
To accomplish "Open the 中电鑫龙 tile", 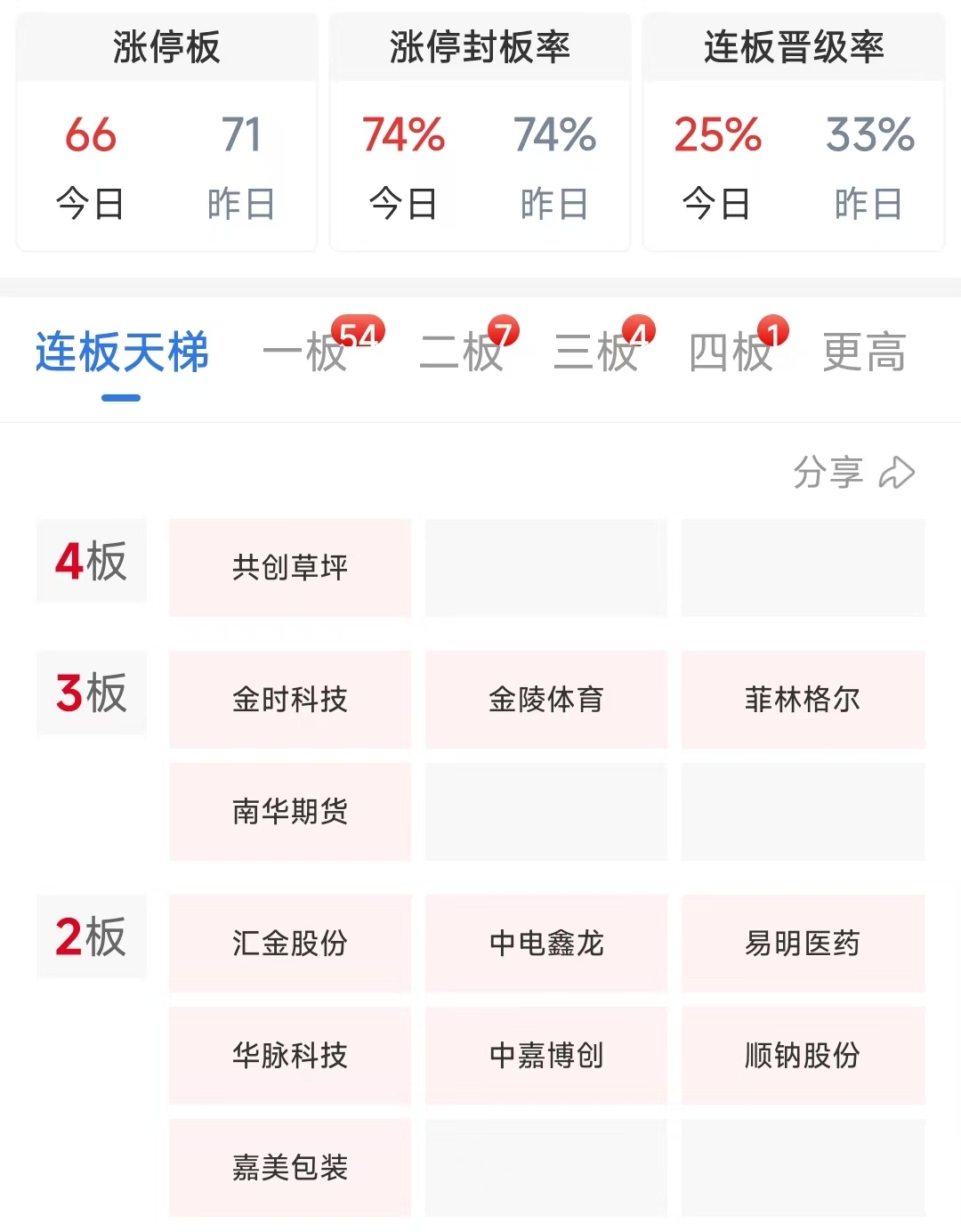I will point(546,943).
